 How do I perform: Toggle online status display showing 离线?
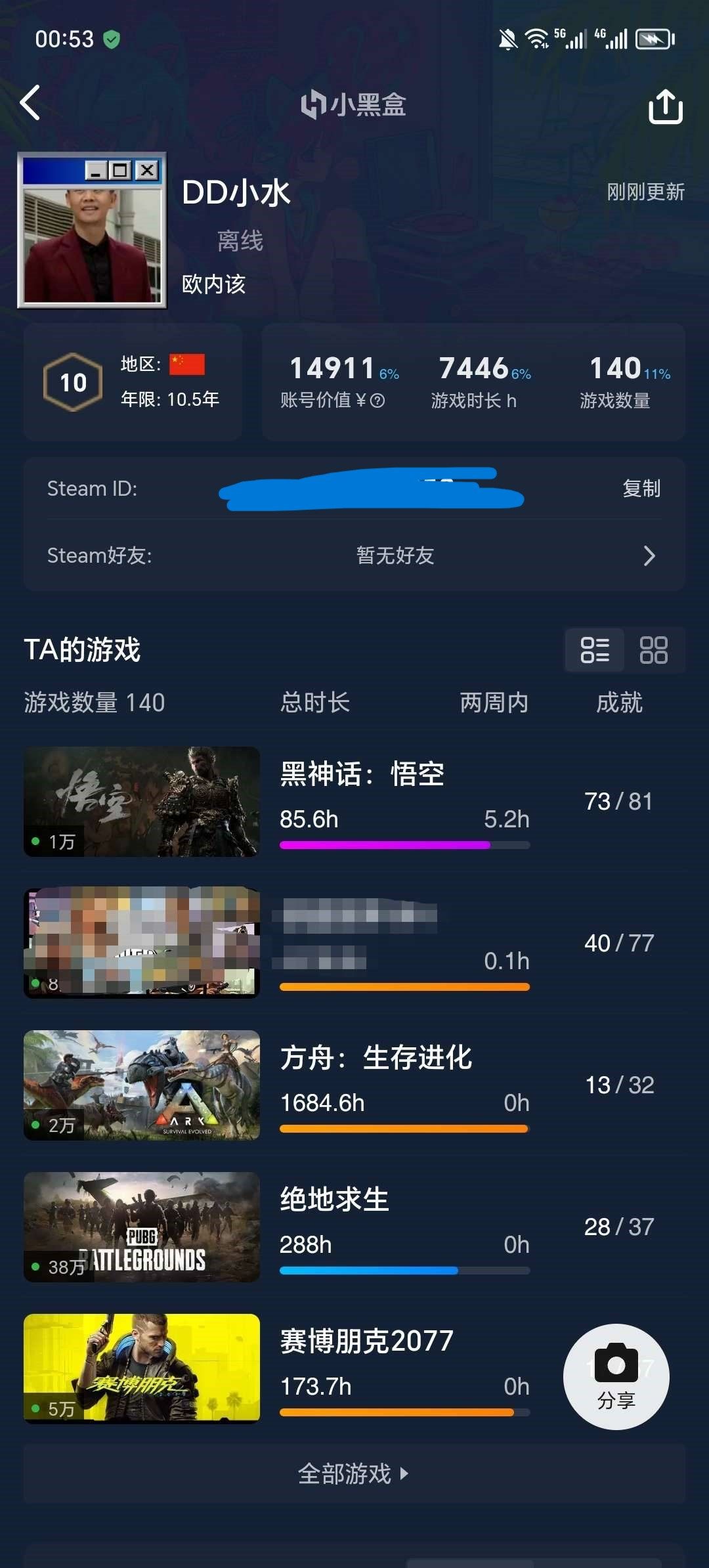240,240
